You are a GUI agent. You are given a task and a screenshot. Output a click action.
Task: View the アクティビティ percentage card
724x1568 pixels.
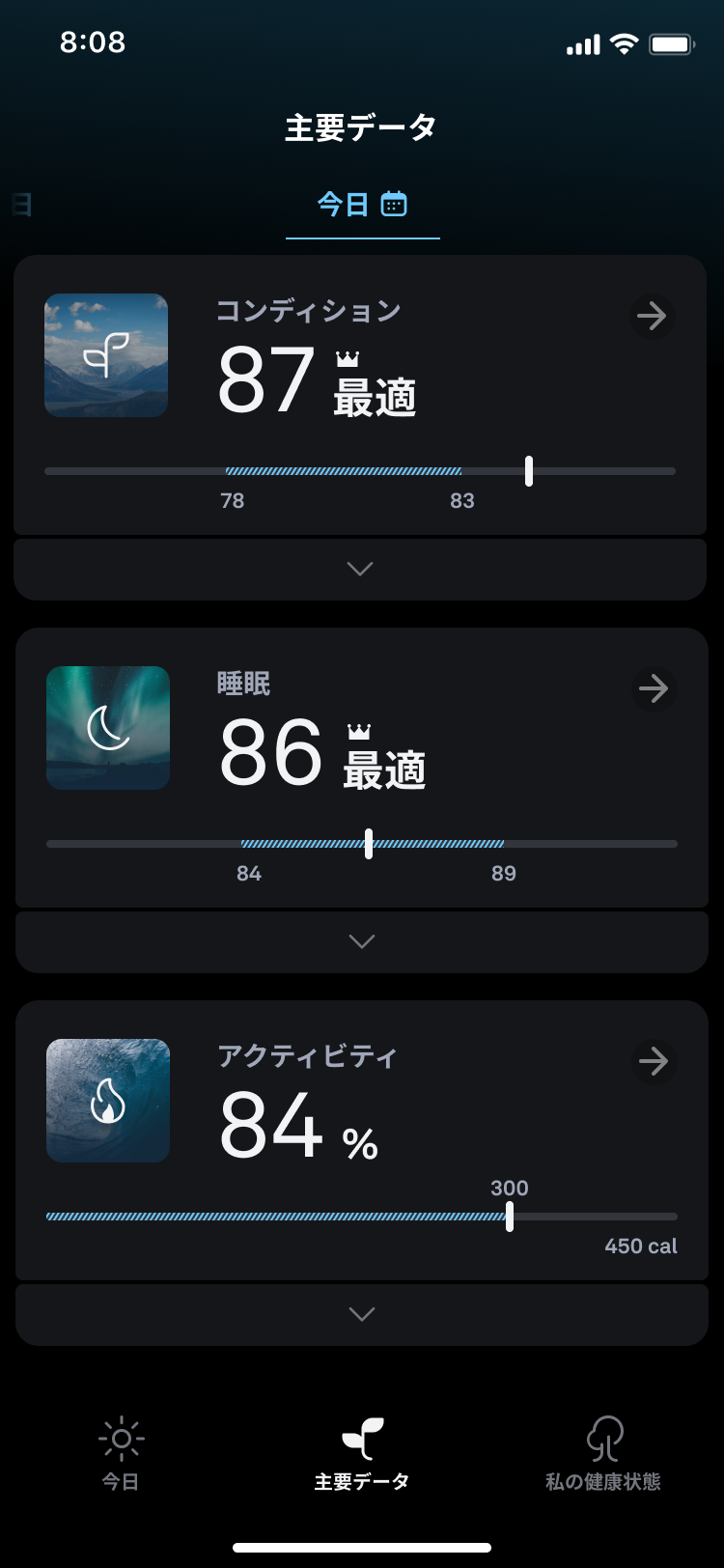coord(362,1139)
